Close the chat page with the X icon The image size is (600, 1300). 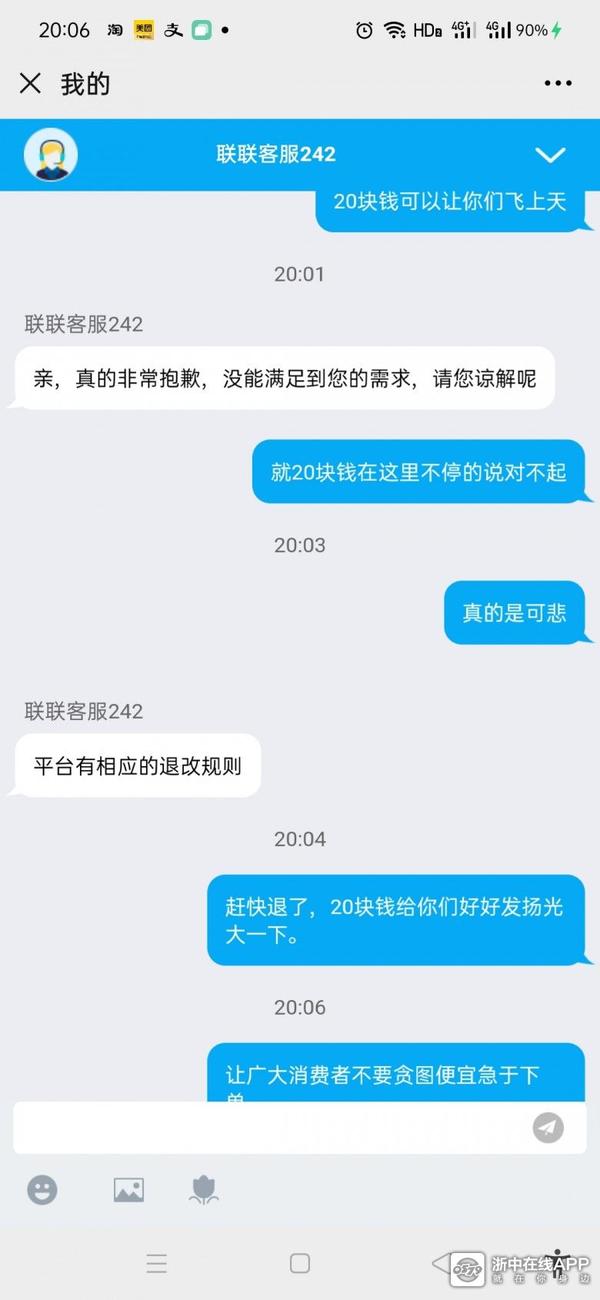pyautogui.click(x=31, y=84)
